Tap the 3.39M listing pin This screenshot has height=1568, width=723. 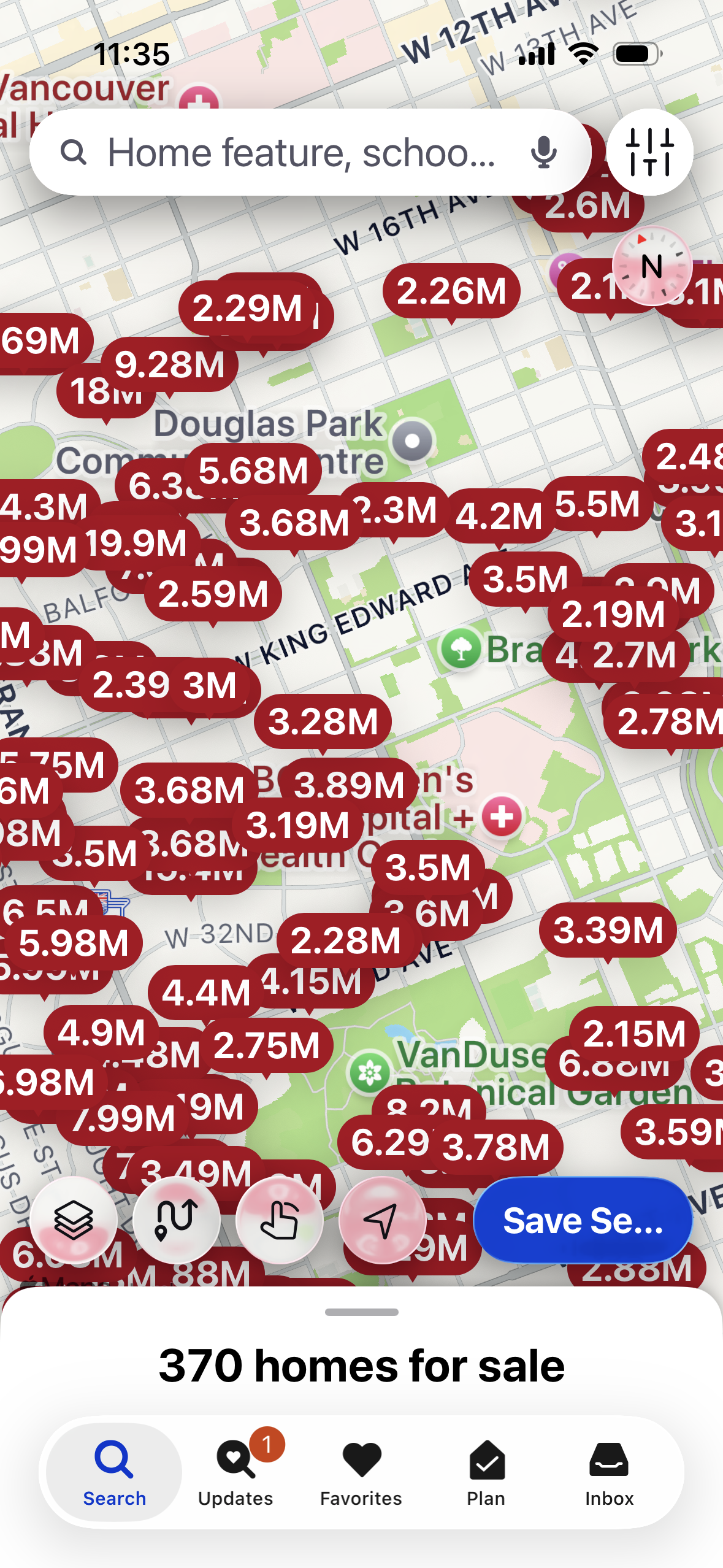coord(608,931)
